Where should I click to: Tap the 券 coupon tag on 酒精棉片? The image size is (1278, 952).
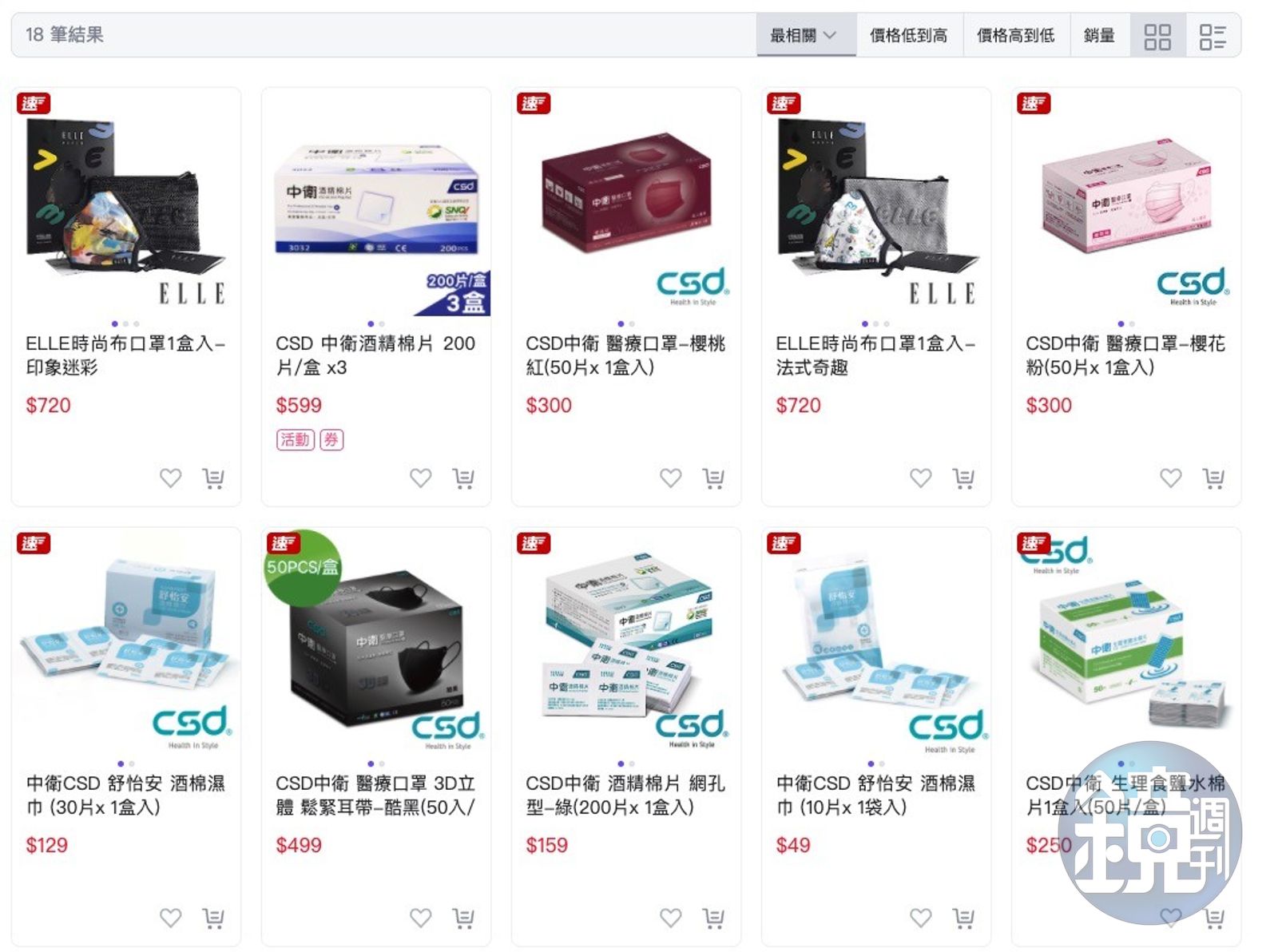pyautogui.click(x=331, y=439)
